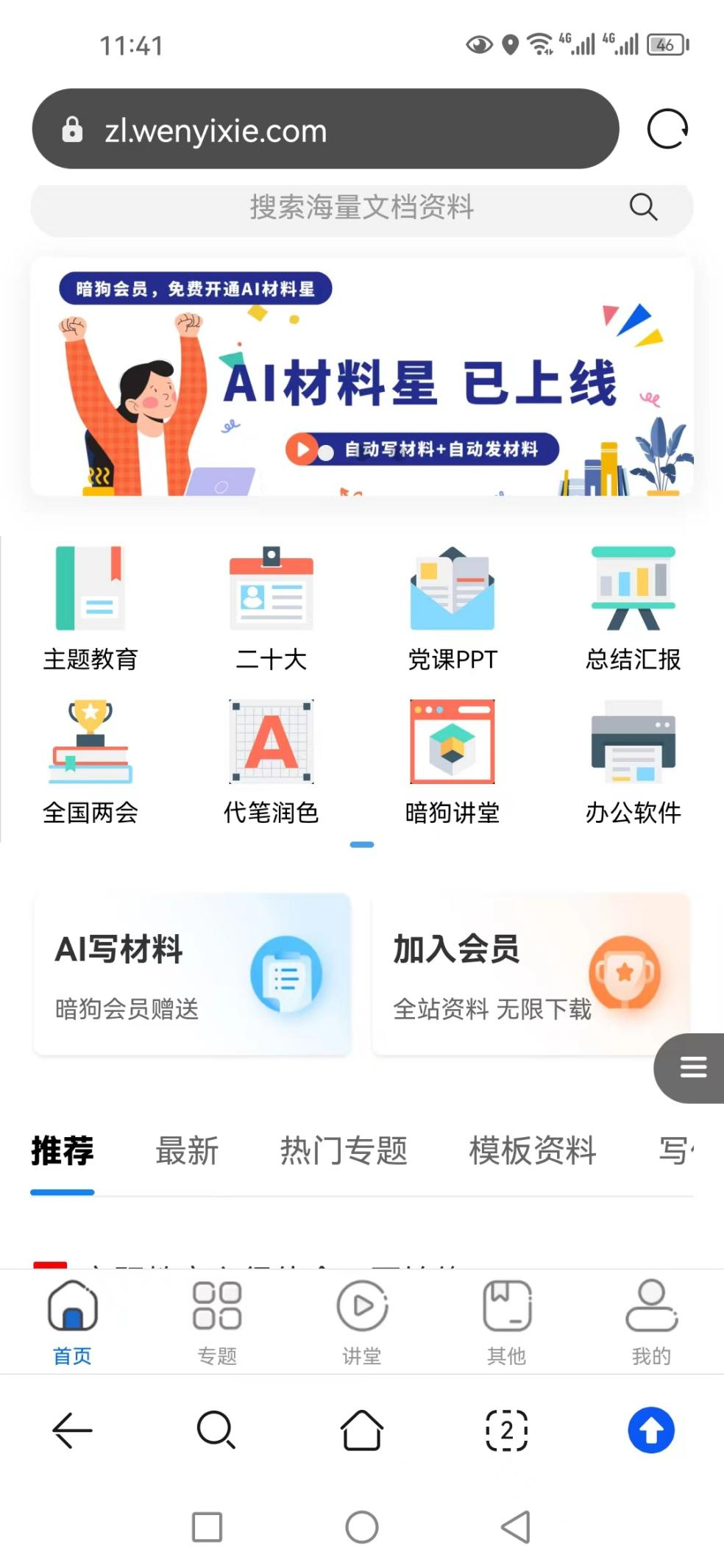Open the 代笔润色 service
Screen dimensions: 724x1568
271,761
